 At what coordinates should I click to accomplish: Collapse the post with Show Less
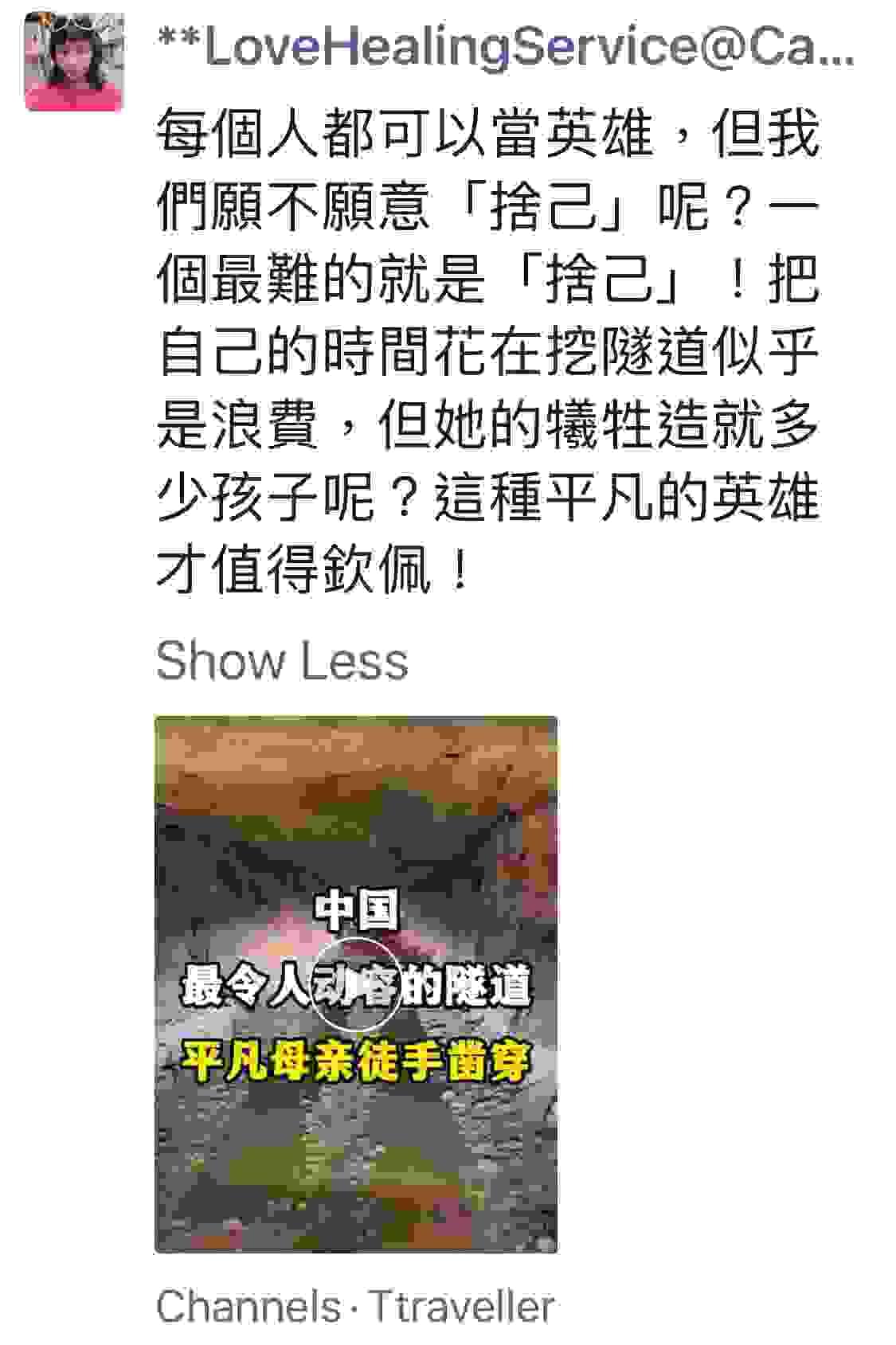point(282,661)
